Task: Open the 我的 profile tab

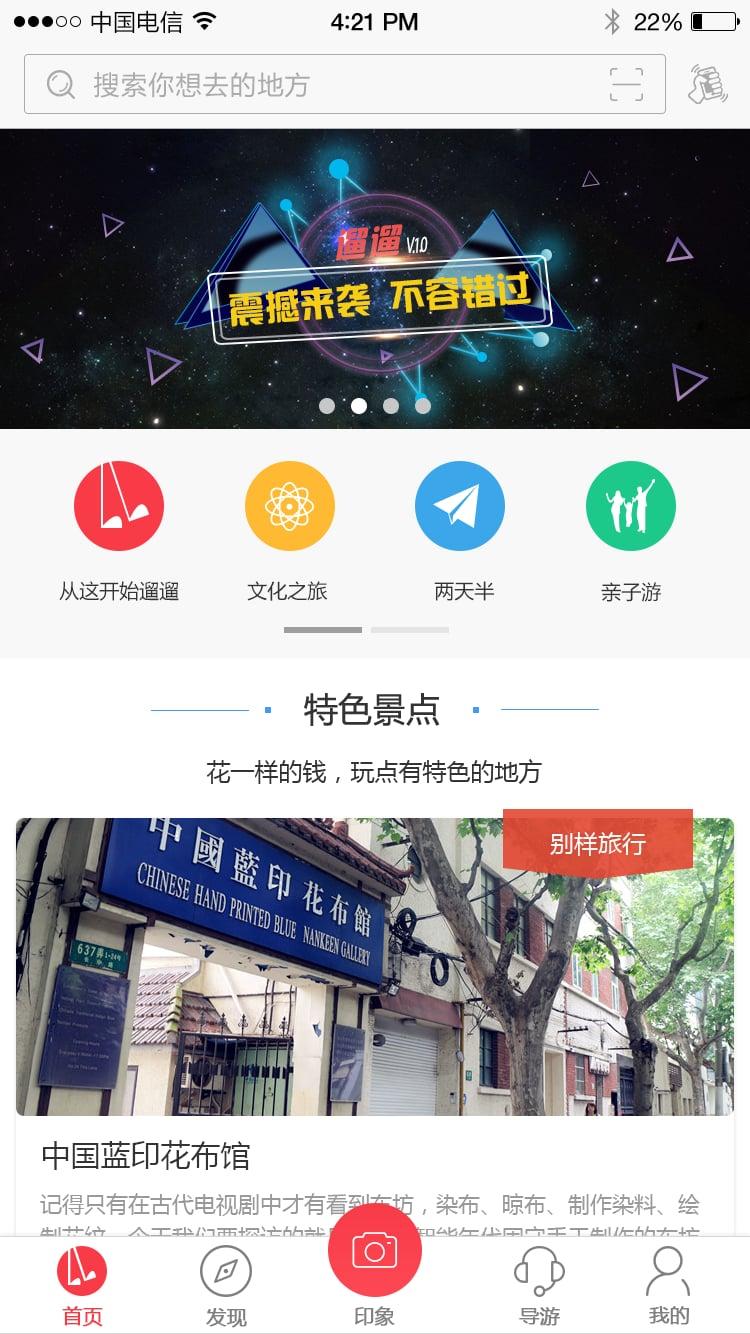Action: pyautogui.click(x=668, y=1287)
